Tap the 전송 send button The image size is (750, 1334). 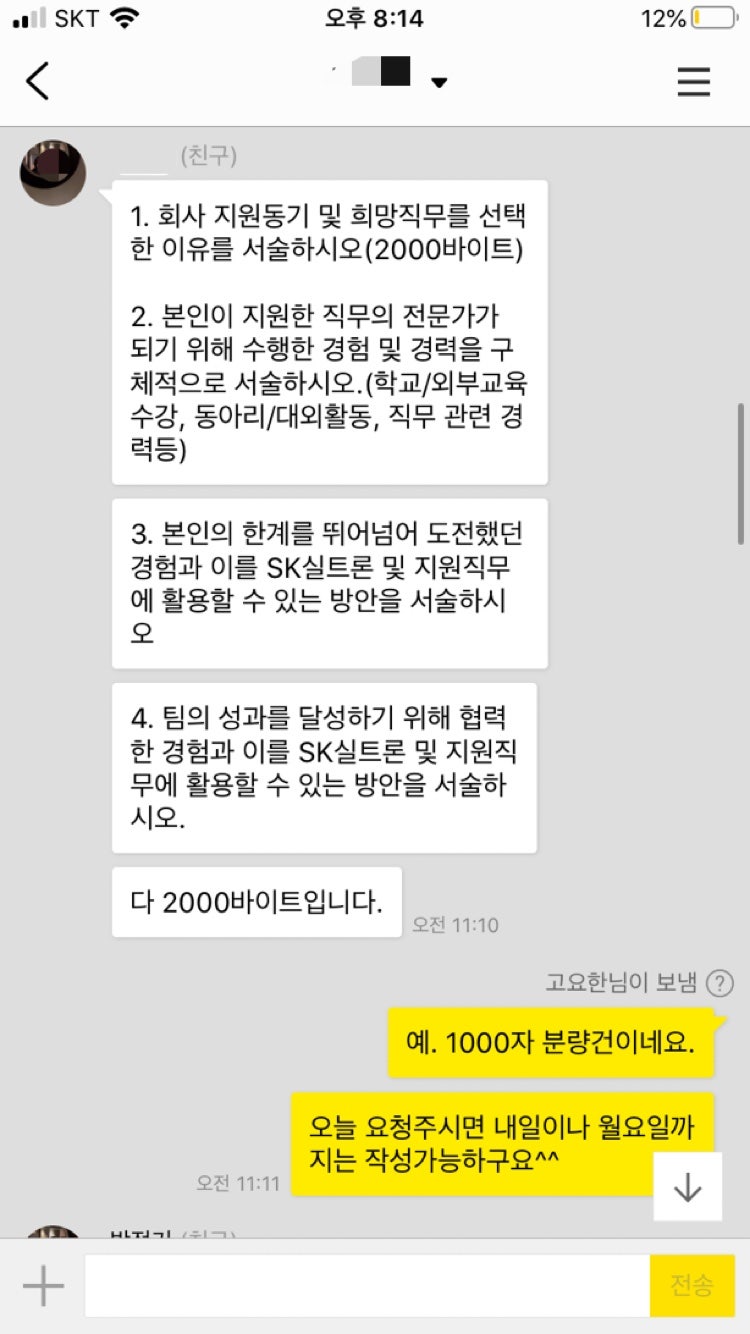(x=692, y=1286)
